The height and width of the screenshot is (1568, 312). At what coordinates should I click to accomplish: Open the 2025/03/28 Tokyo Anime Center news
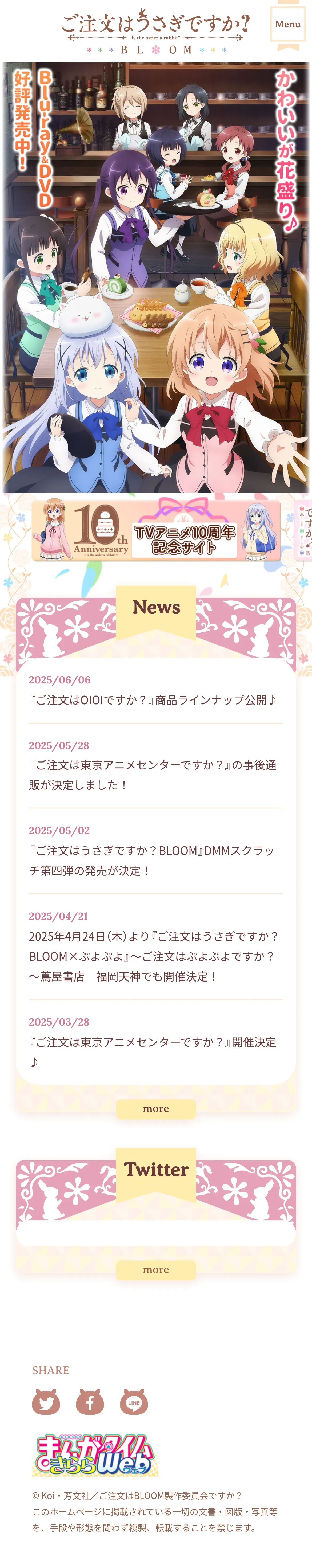click(156, 1043)
